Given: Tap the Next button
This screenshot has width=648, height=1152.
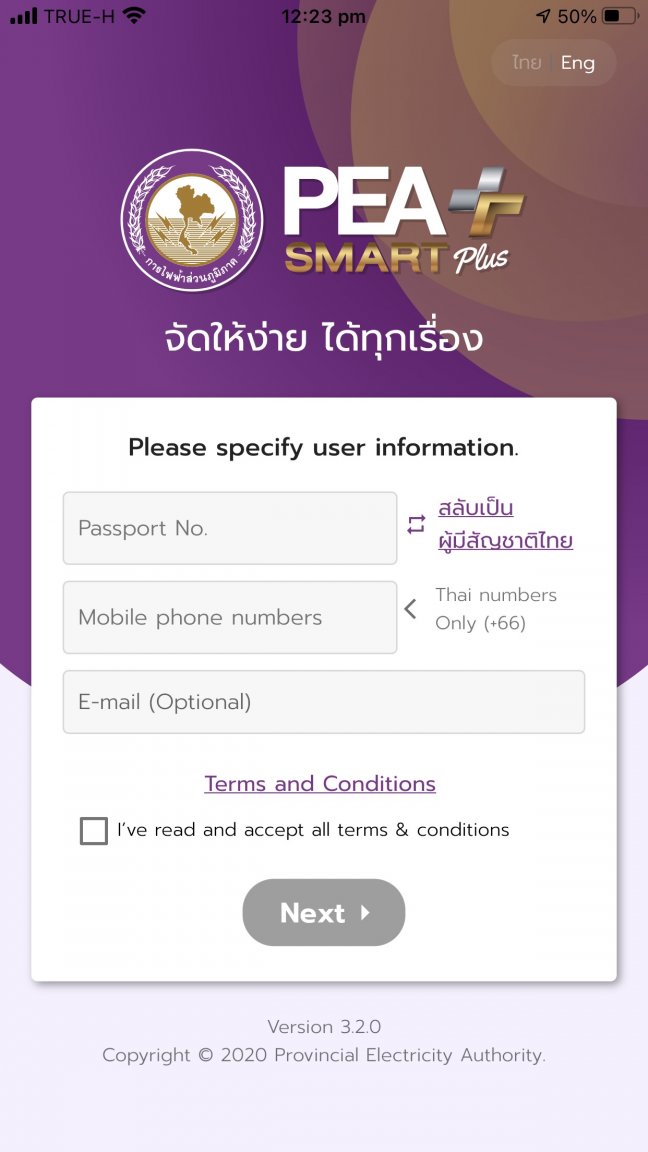Looking at the screenshot, I should click(323, 912).
